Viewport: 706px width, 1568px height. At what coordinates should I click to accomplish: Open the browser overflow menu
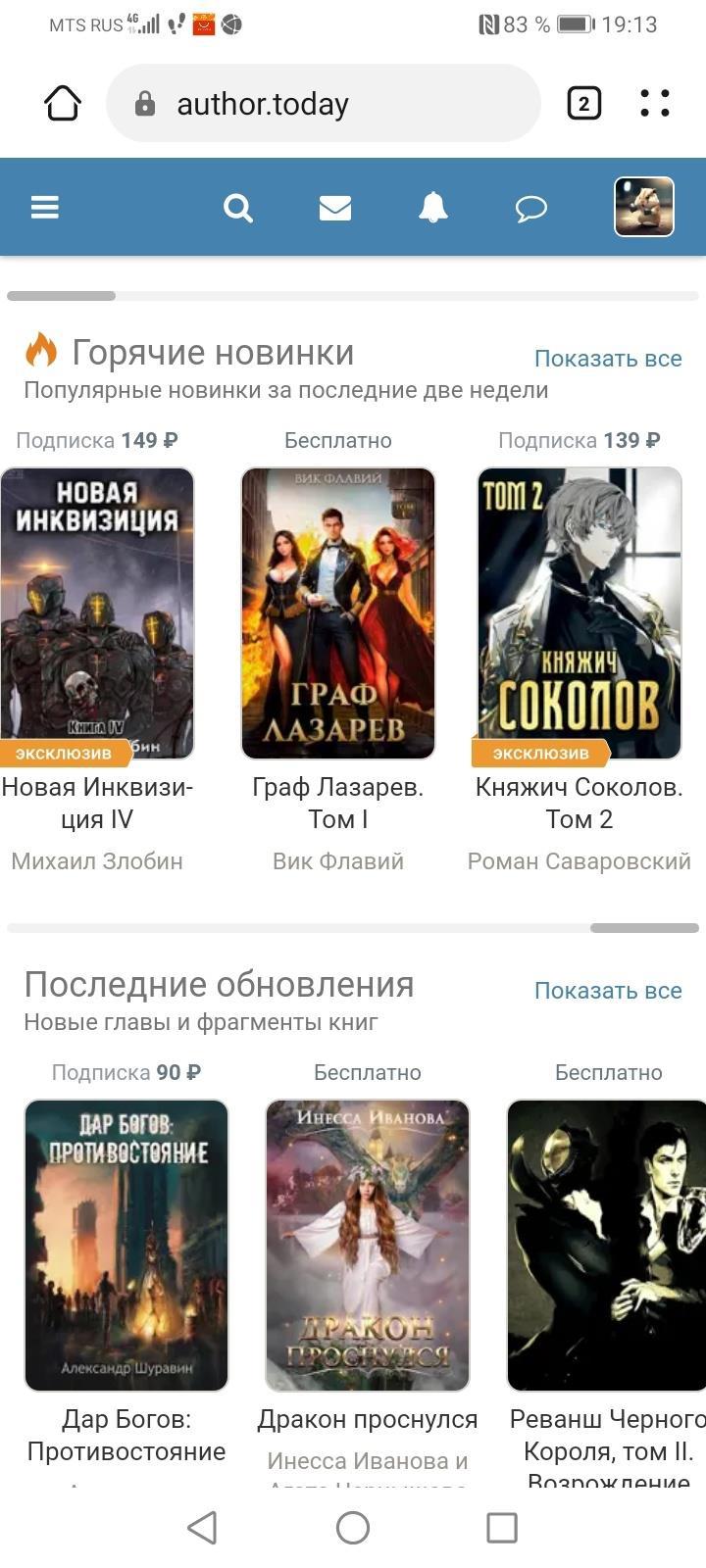coord(655,104)
